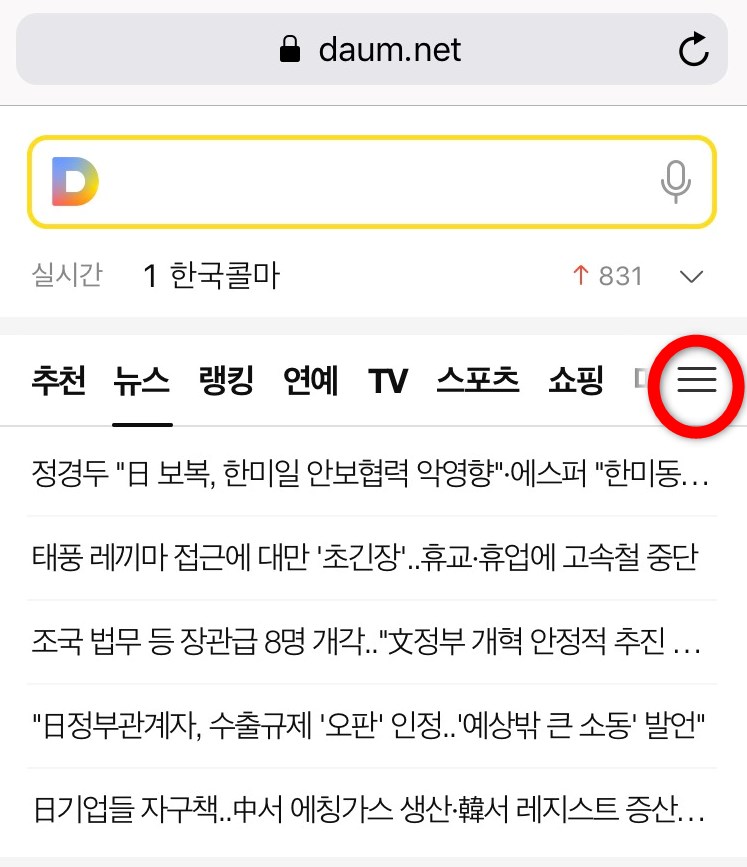The height and width of the screenshot is (867, 747).
Task: Switch to the 스포츠 tab
Action: point(478,381)
